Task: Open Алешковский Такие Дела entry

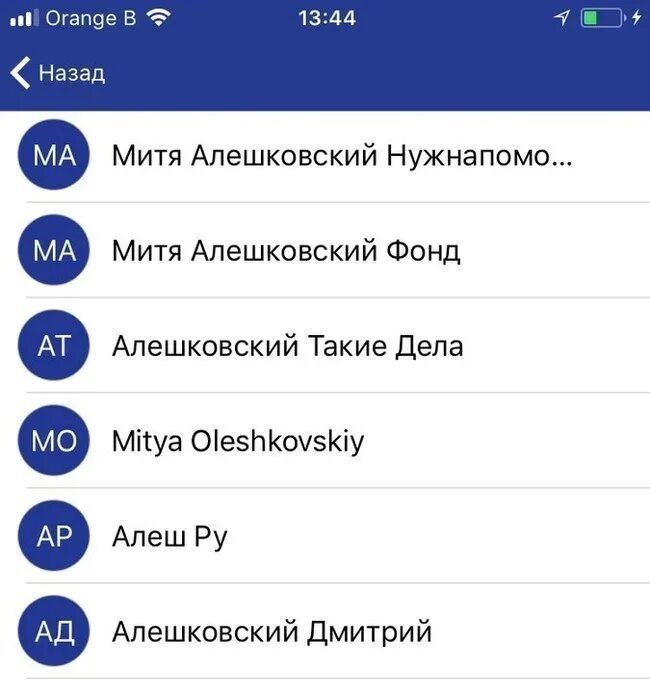Action: click(x=287, y=346)
